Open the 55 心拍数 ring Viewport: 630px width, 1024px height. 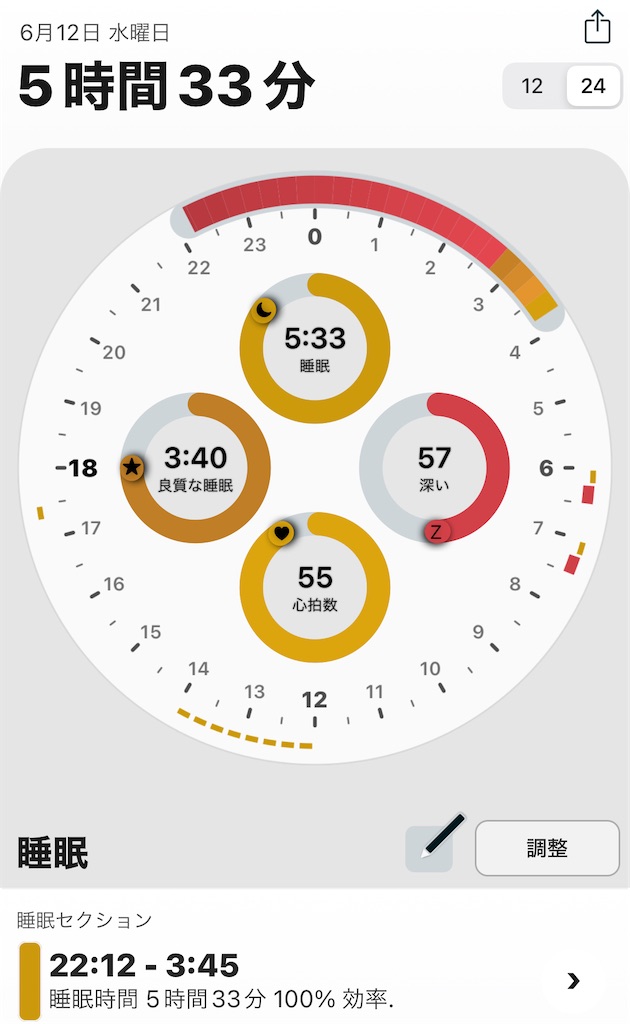(x=315, y=586)
